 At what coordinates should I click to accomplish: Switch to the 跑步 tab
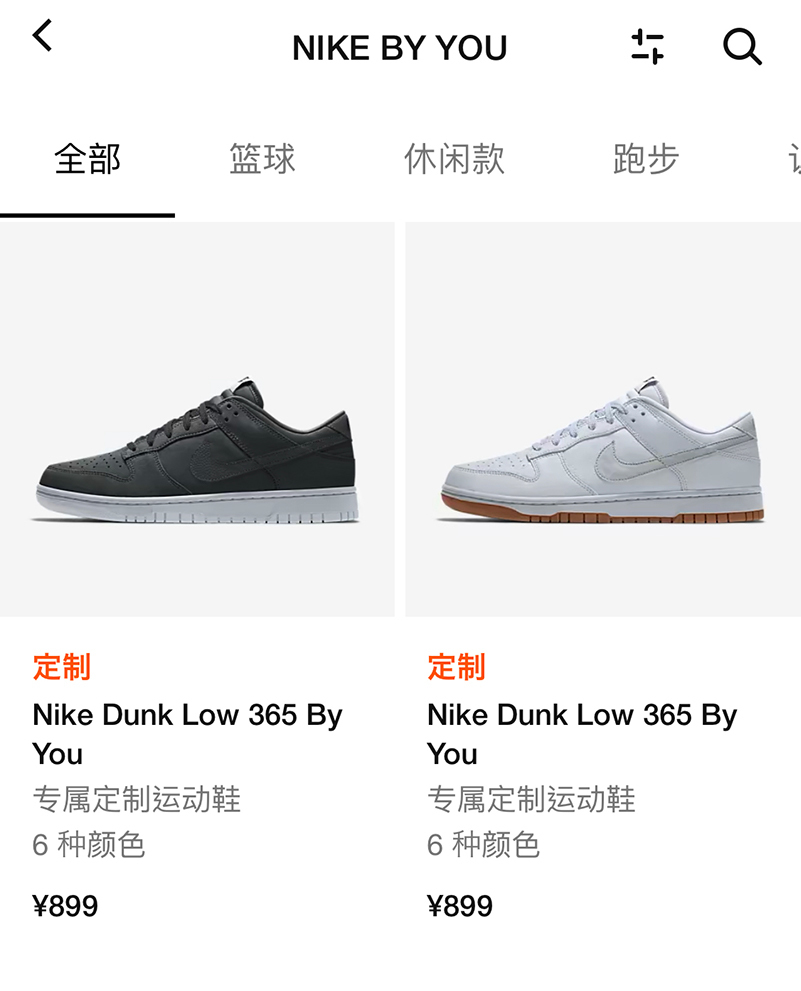(x=645, y=159)
